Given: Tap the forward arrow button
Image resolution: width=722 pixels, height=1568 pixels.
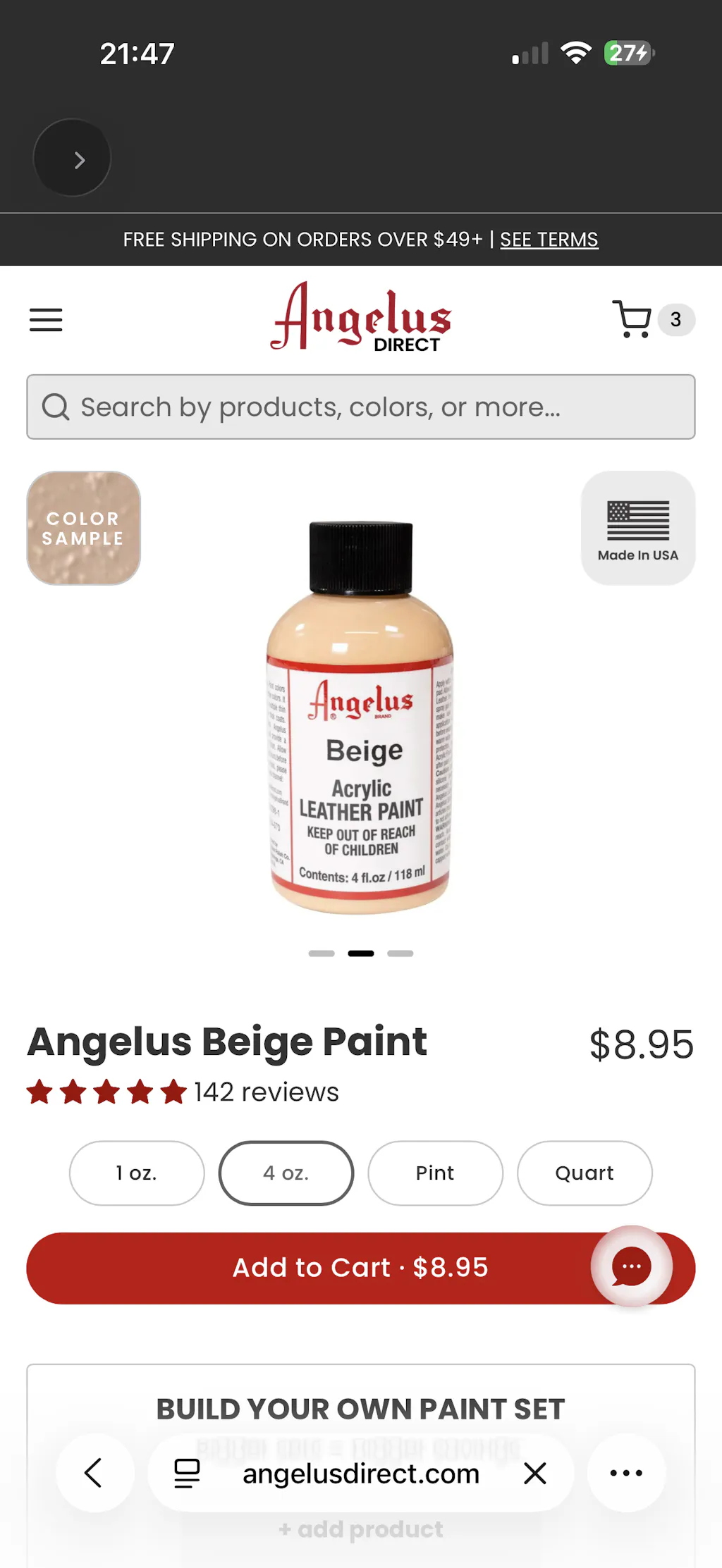Looking at the screenshot, I should tap(73, 158).
